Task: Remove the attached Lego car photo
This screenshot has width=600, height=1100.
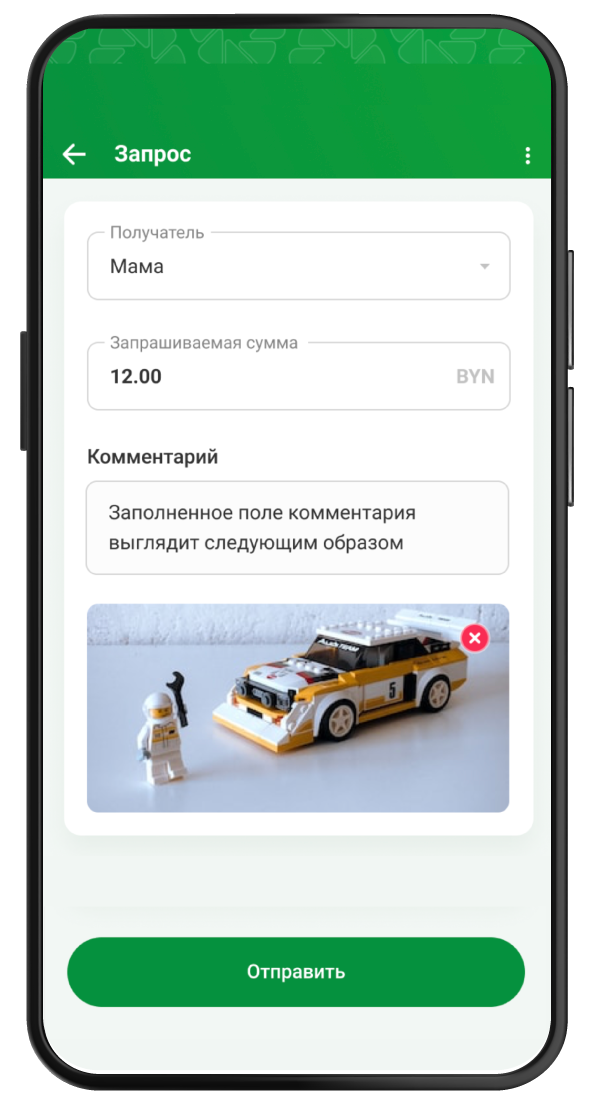Action: [474, 638]
